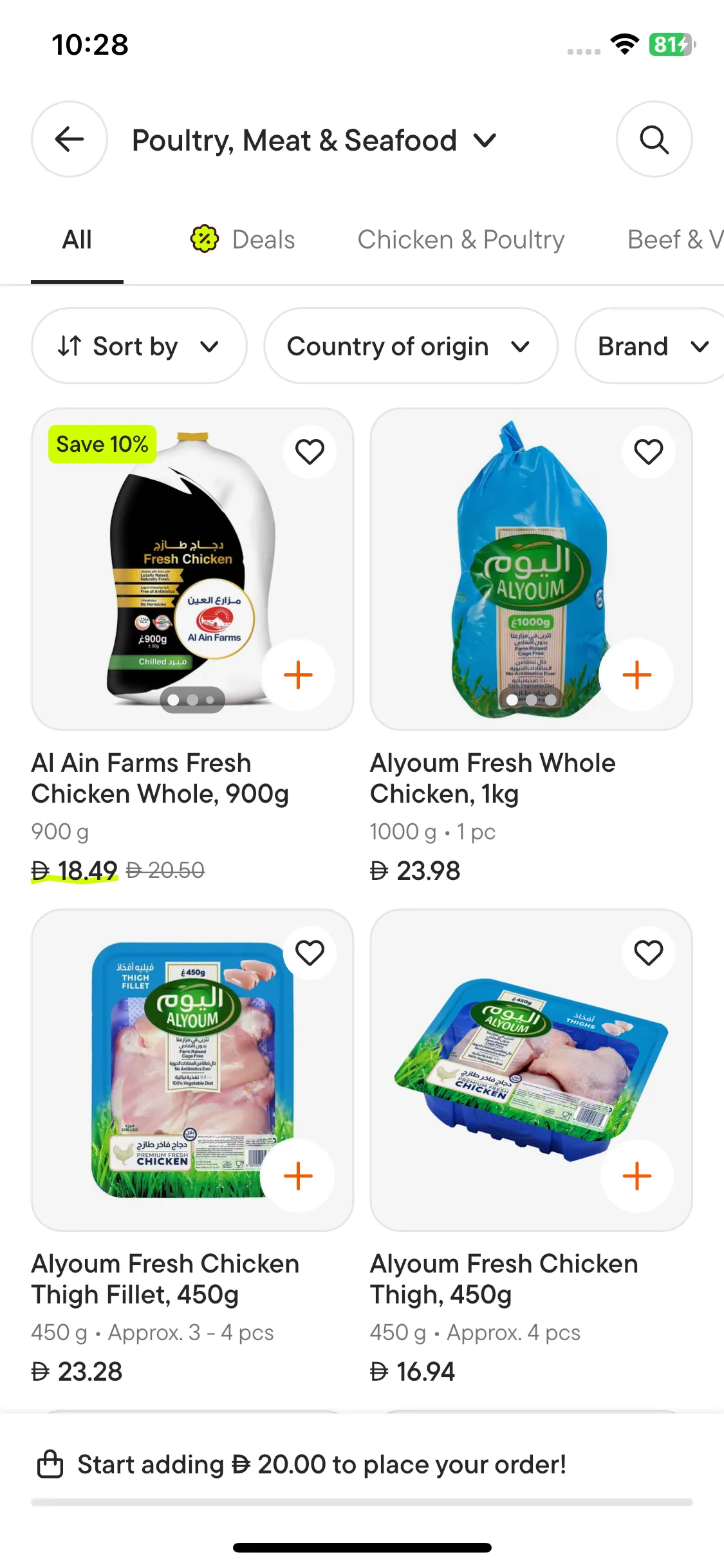Go back using the arrow button
Screen dimensions: 724x1568
tap(70, 139)
